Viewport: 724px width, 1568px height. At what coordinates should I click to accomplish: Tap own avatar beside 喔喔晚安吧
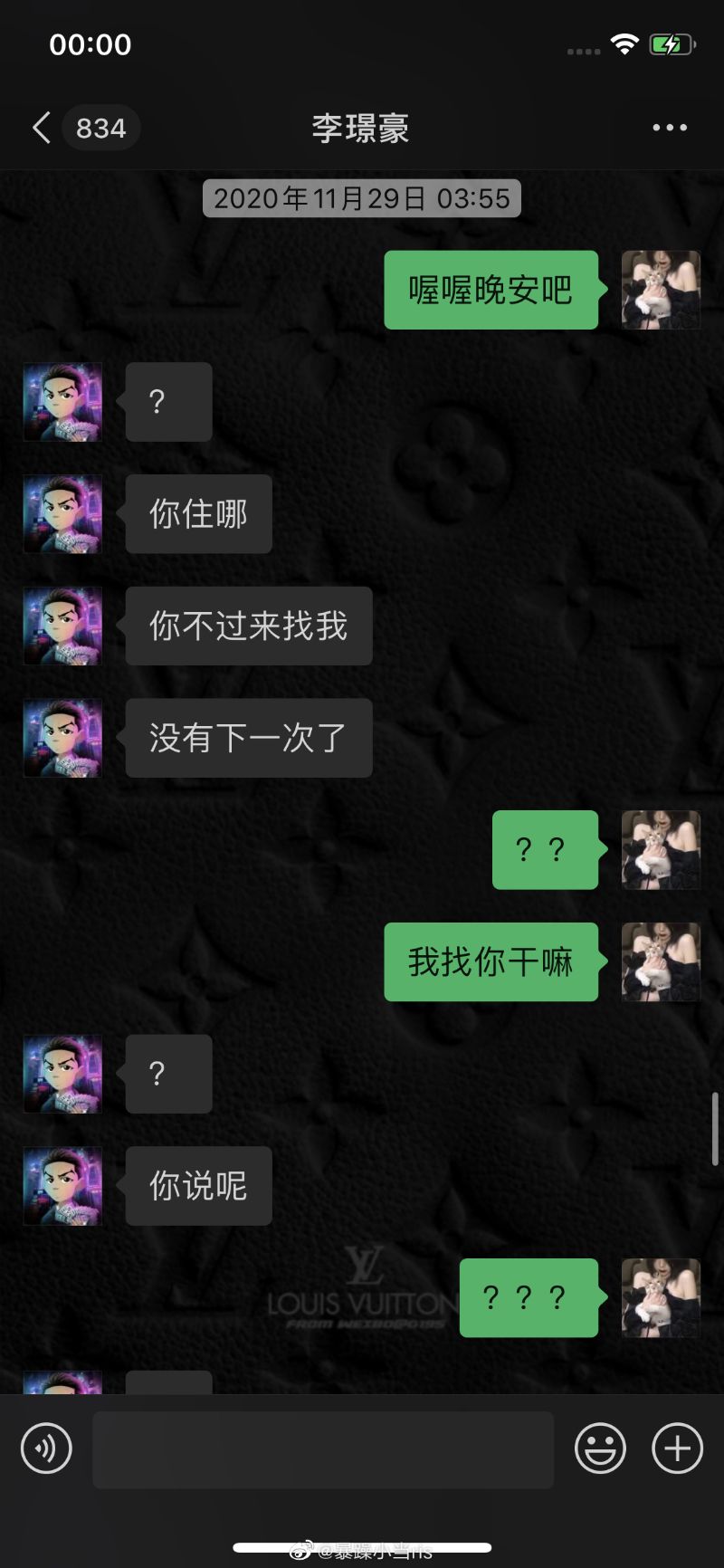661,290
